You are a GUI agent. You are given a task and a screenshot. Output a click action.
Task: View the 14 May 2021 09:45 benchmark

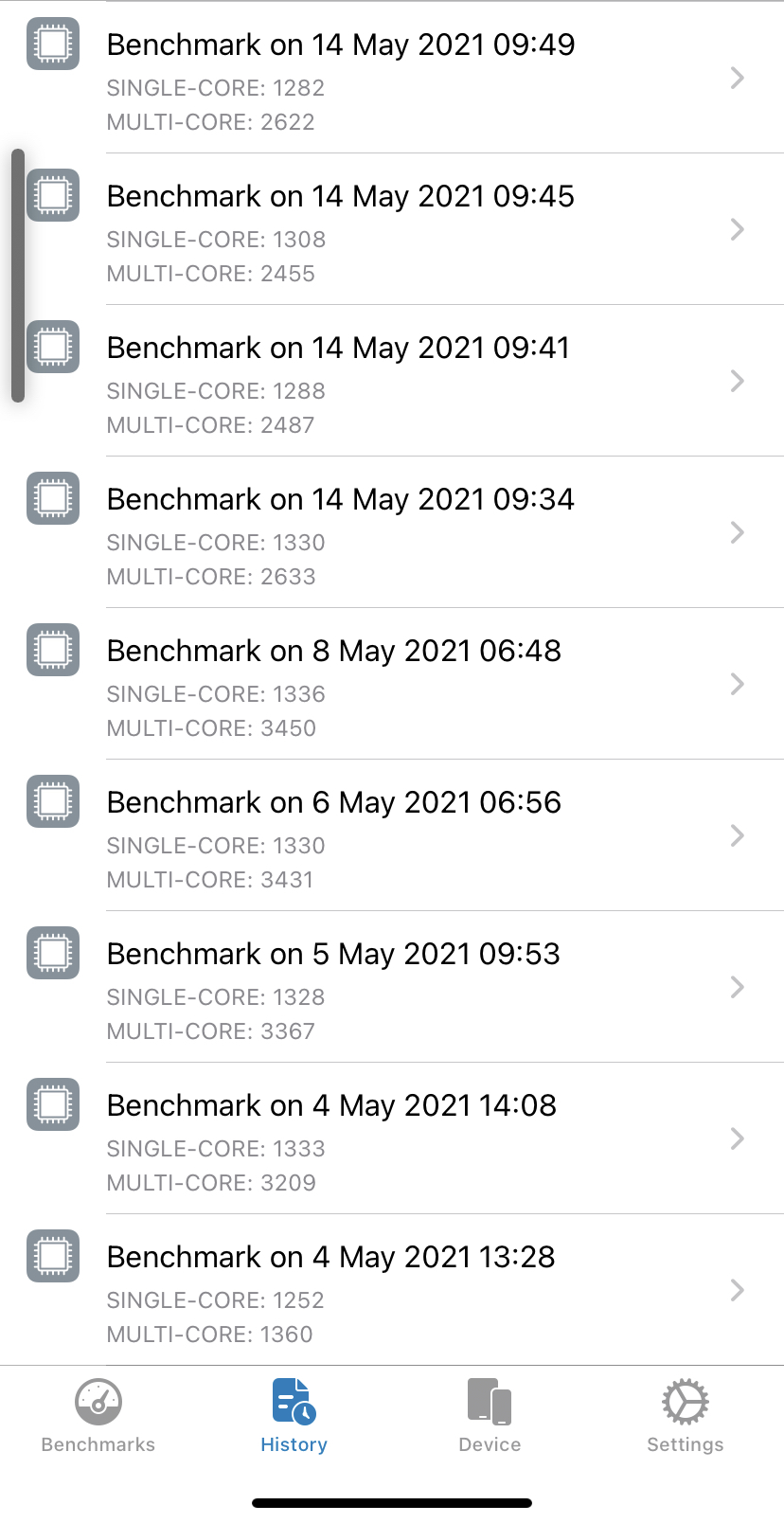392,231
